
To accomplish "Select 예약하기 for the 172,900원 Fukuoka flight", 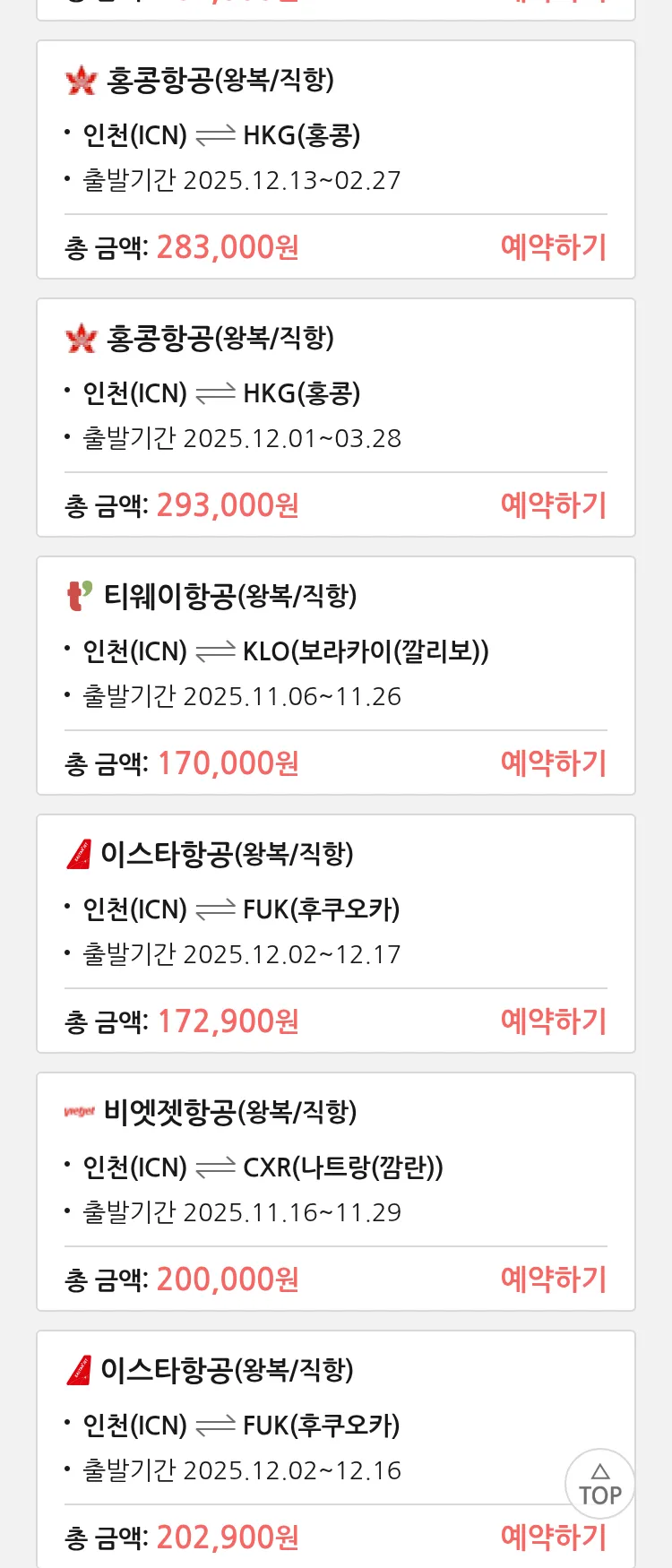I will (x=553, y=1021).
